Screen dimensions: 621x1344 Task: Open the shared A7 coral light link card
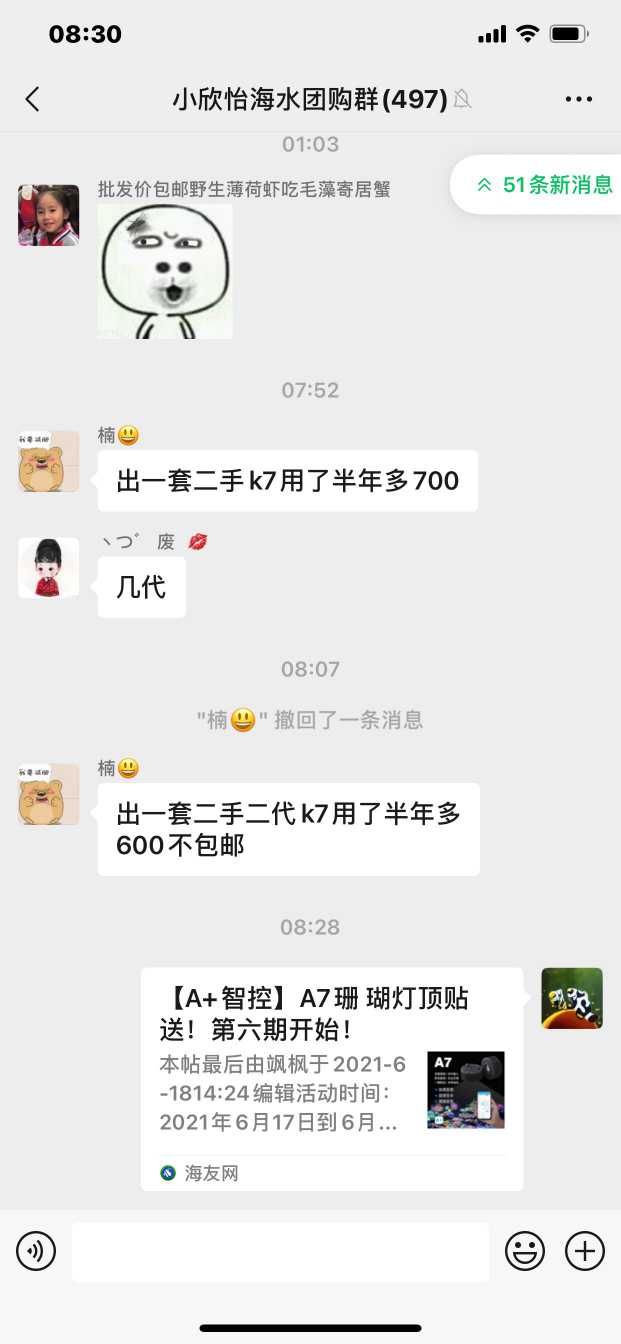coord(331,1078)
